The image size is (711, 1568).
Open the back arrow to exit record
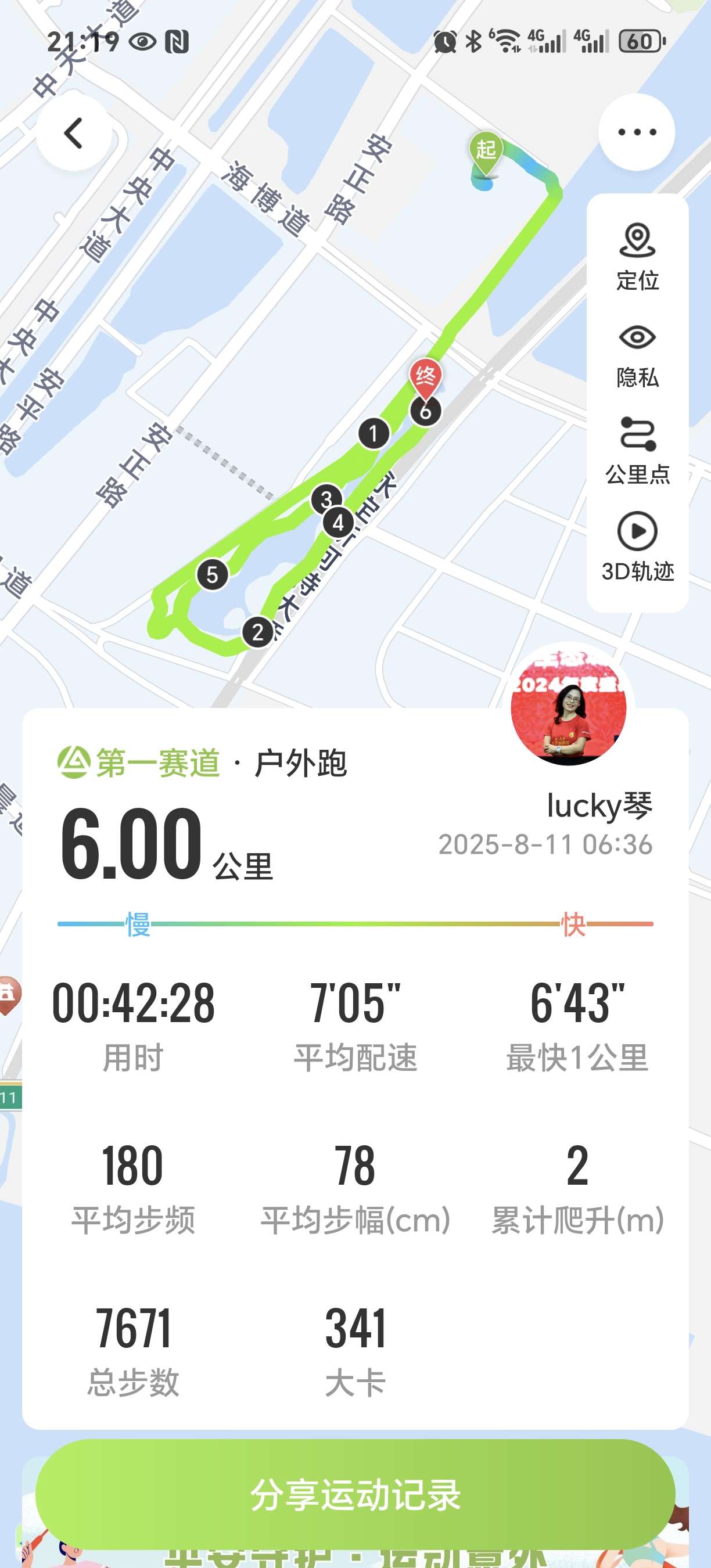coord(73,132)
